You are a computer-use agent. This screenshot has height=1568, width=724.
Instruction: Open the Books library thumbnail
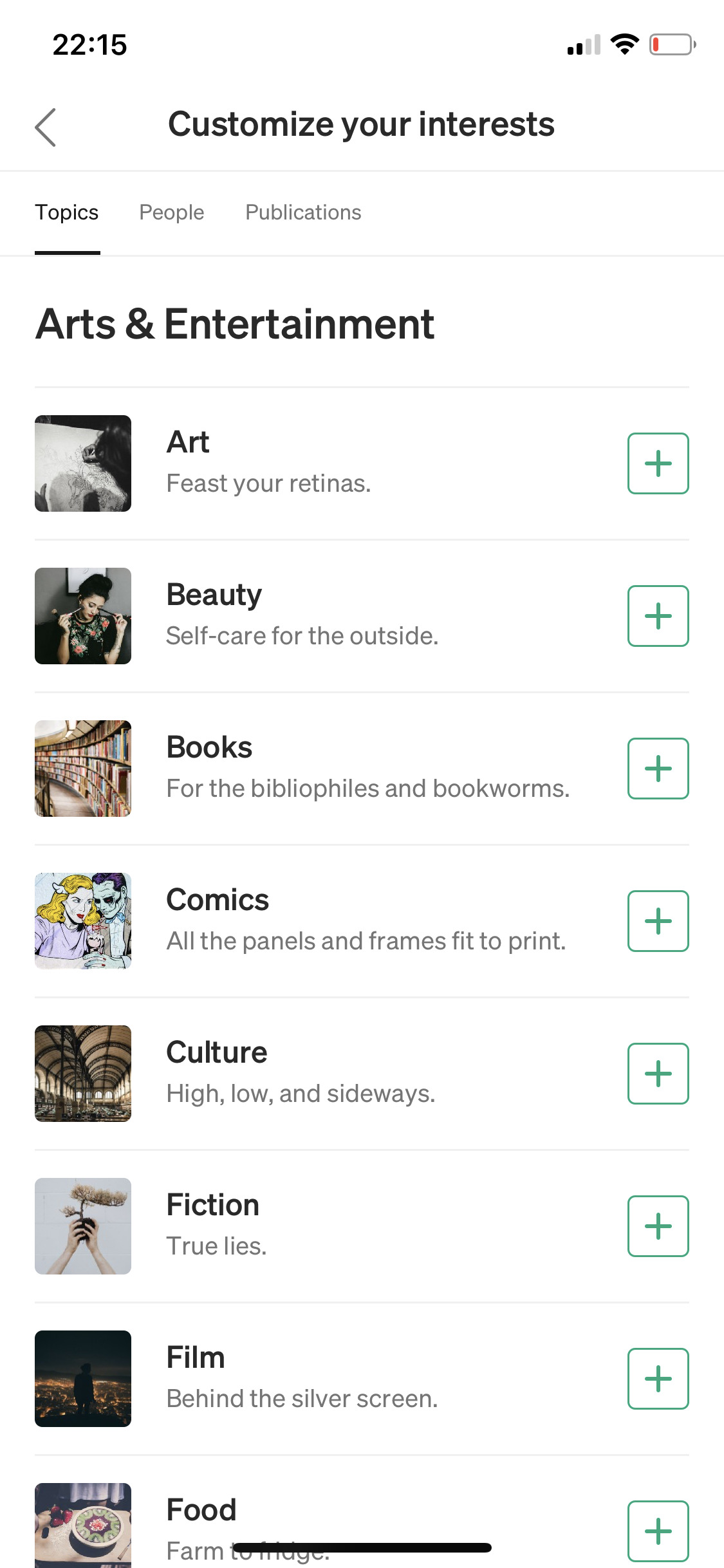coord(82,768)
